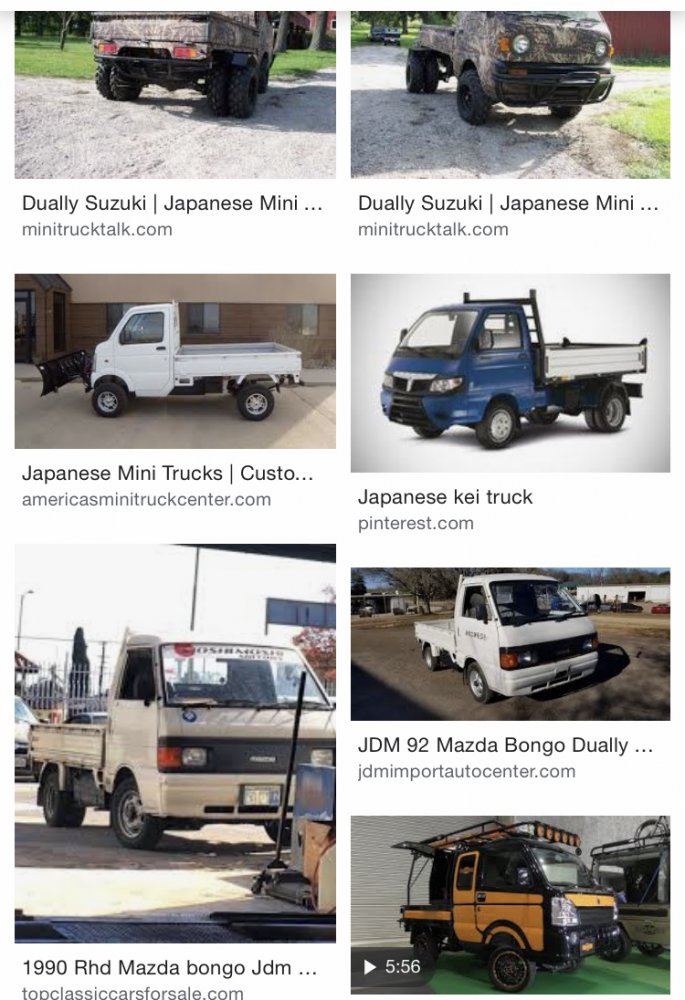This screenshot has width=685, height=1000.
Task: Open the blue Japanese kei truck result
Action: pos(510,373)
